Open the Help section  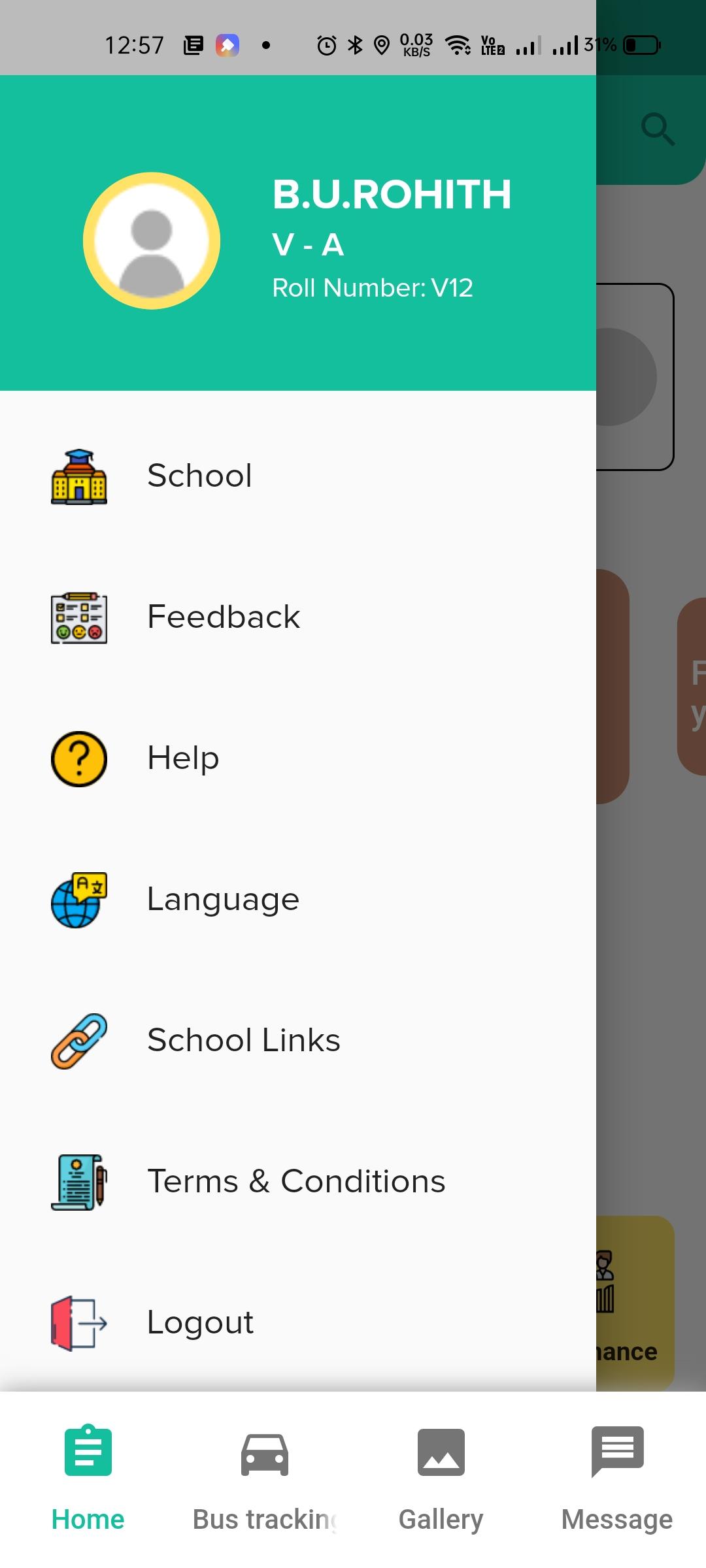click(x=183, y=758)
